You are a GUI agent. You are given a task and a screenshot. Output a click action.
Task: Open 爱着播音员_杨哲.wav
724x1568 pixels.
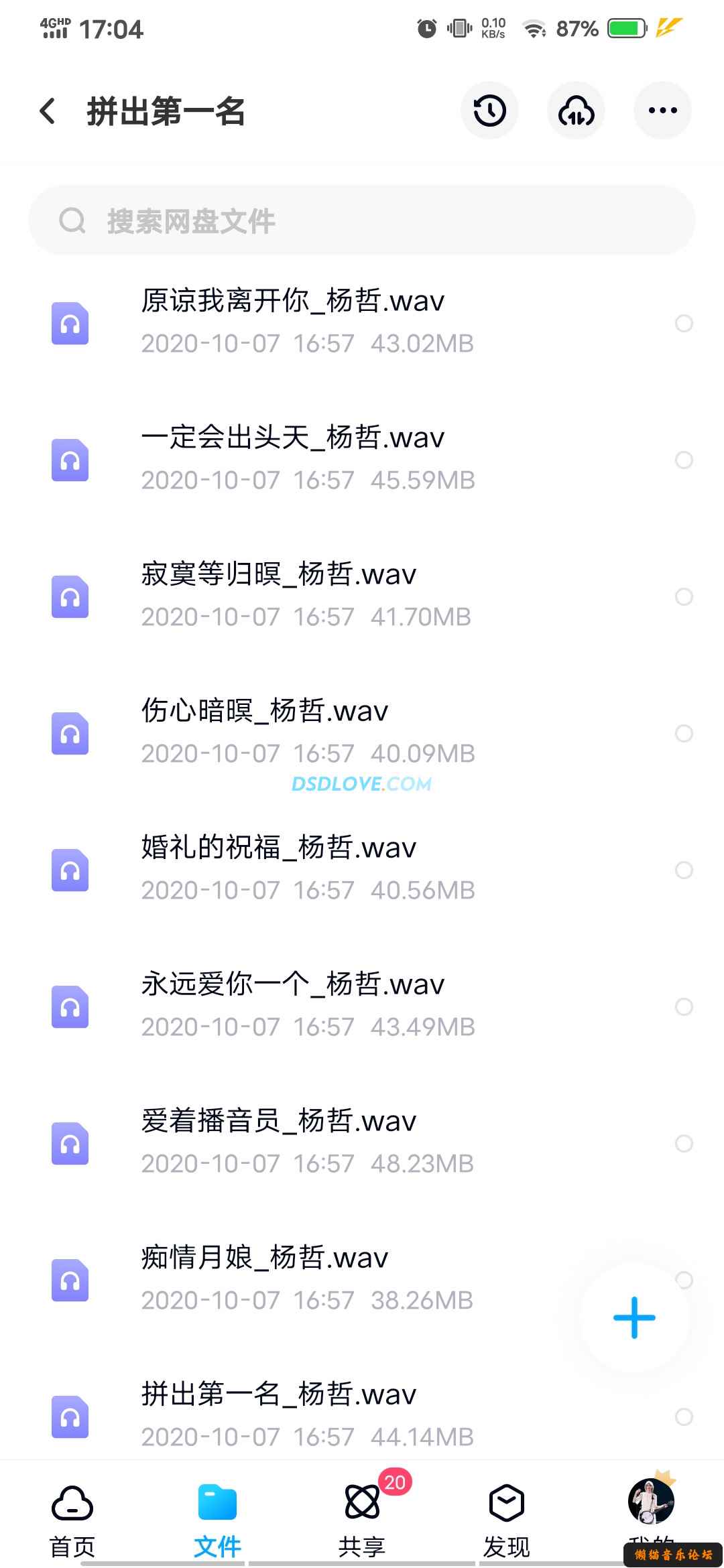click(x=279, y=1142)
